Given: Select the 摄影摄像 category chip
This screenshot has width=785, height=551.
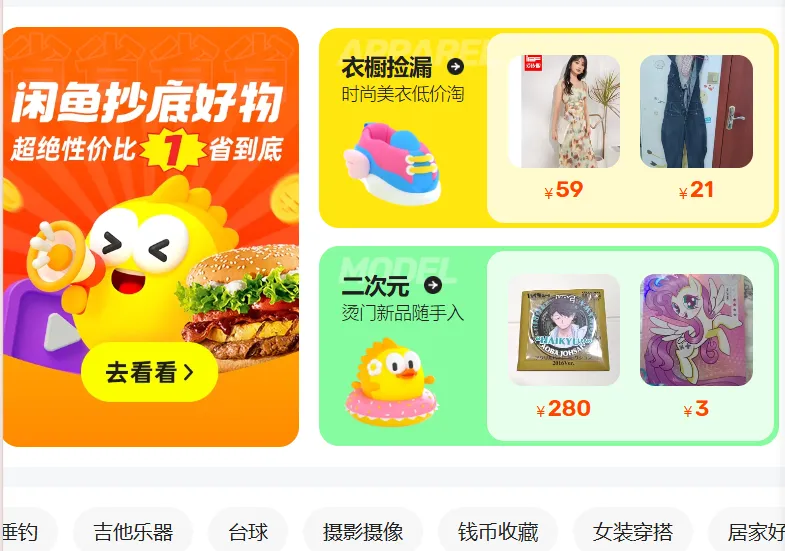Looking at the screenshot, I should (x=363, y=532).
